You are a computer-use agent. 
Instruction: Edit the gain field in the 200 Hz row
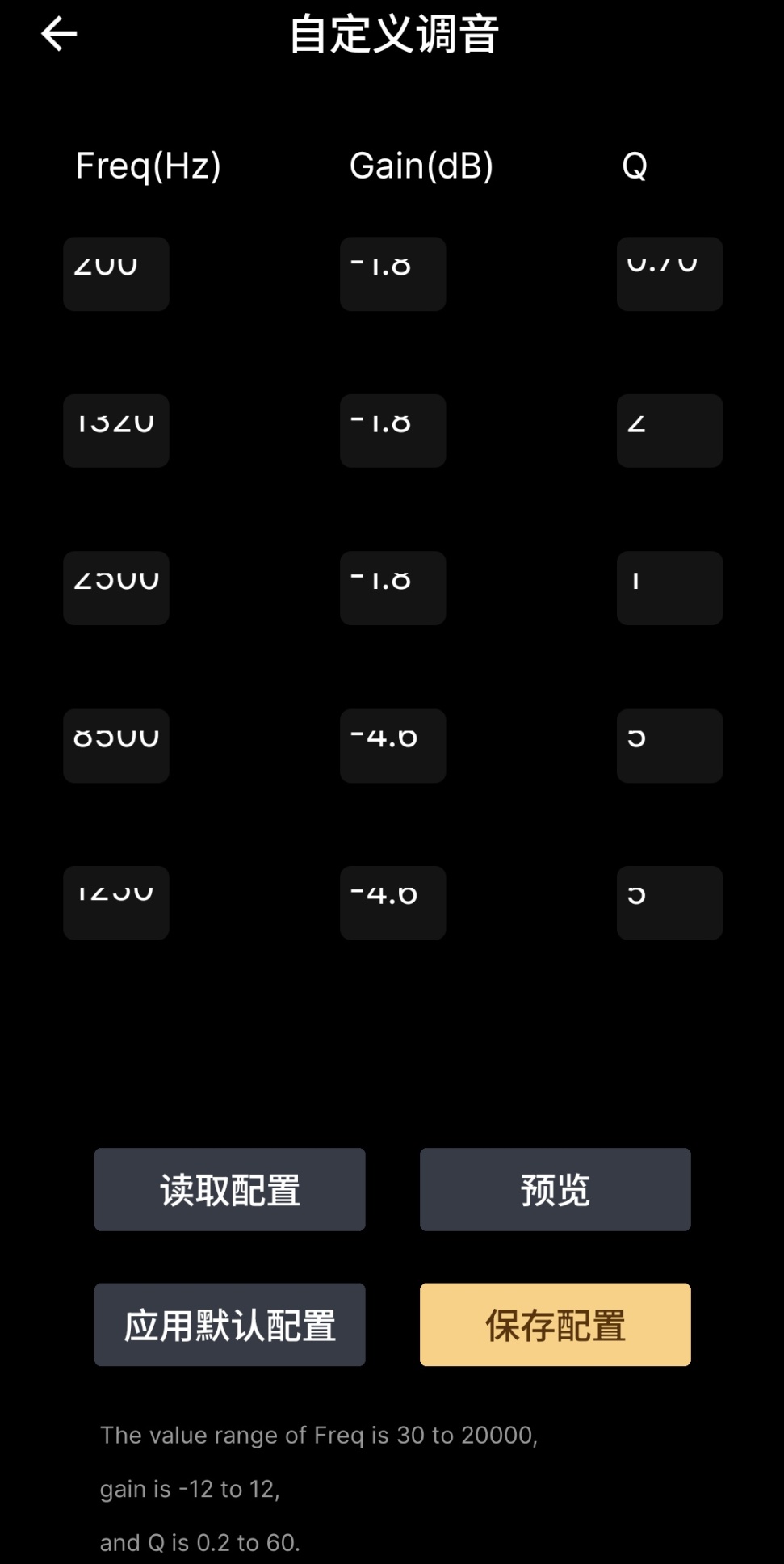click(392, 274)
